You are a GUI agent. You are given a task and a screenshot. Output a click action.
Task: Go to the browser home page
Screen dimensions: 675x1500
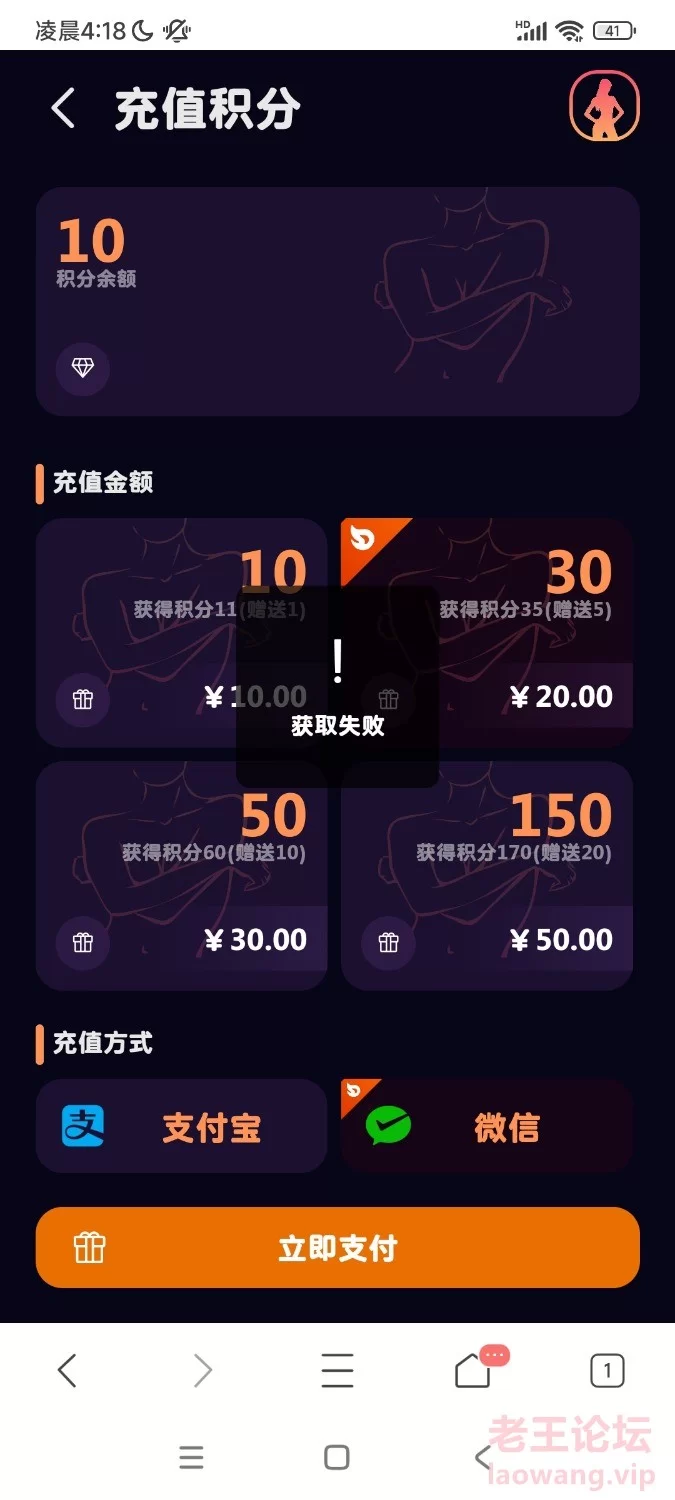click(x=473, y=1370)
